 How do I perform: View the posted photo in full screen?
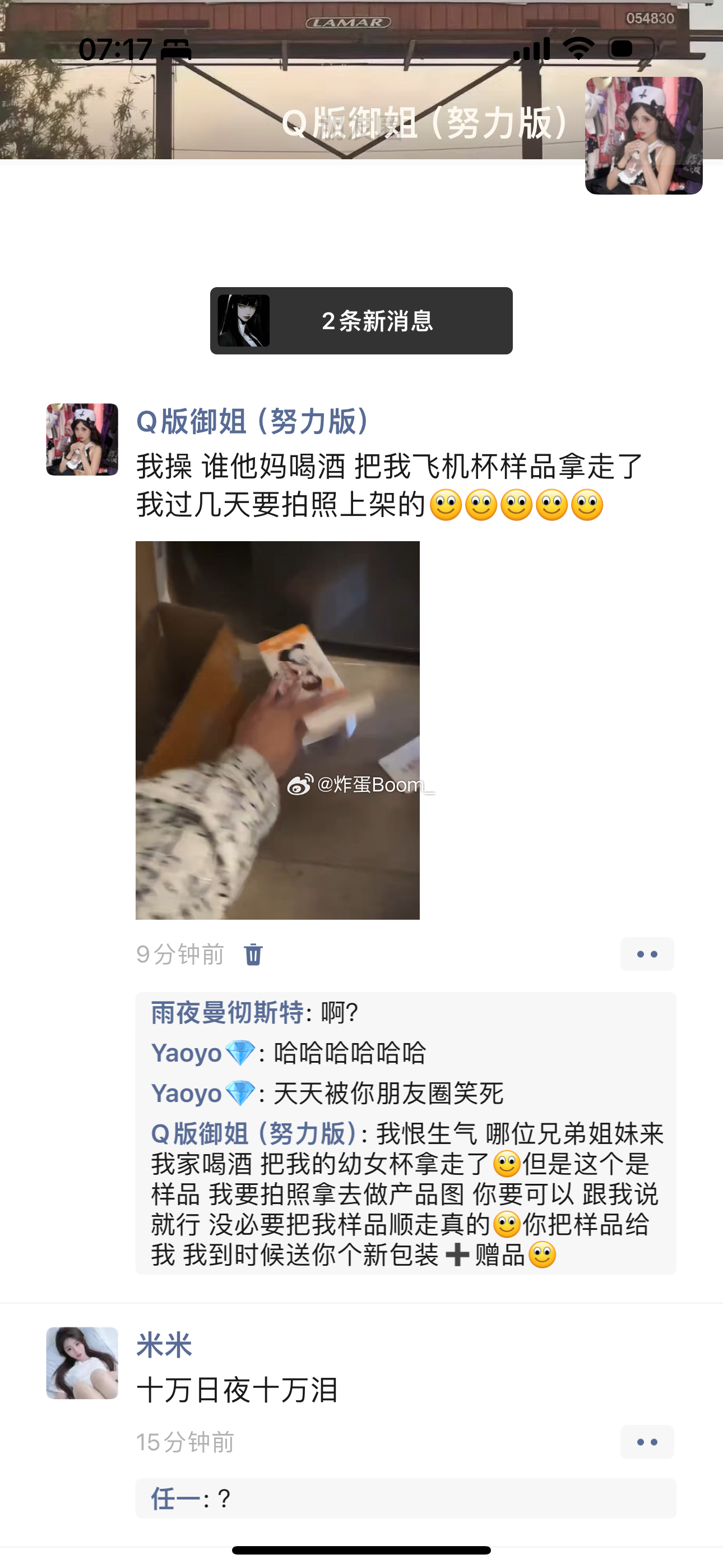277,730
